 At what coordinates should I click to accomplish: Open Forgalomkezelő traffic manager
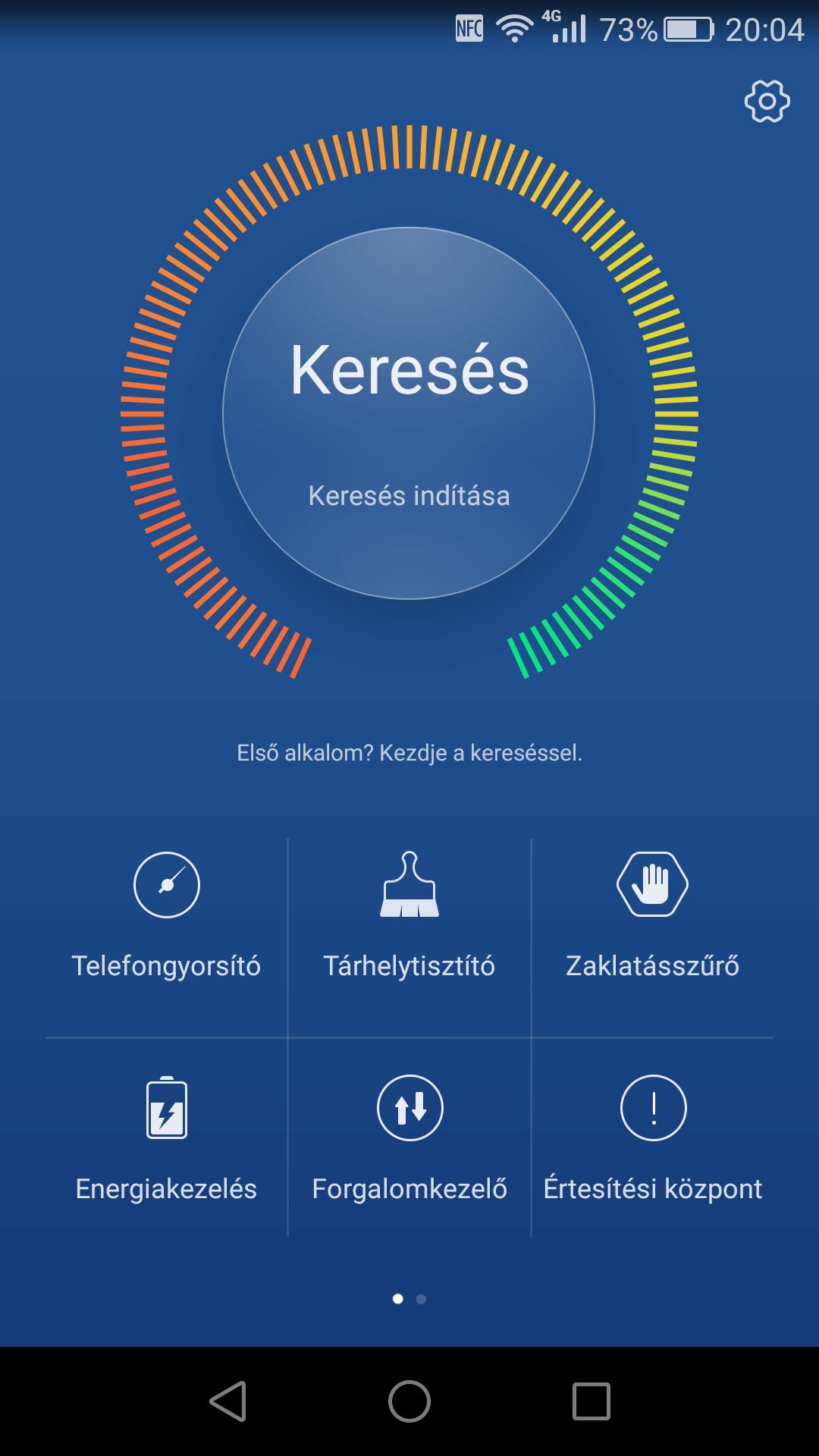pos(409,1139)
